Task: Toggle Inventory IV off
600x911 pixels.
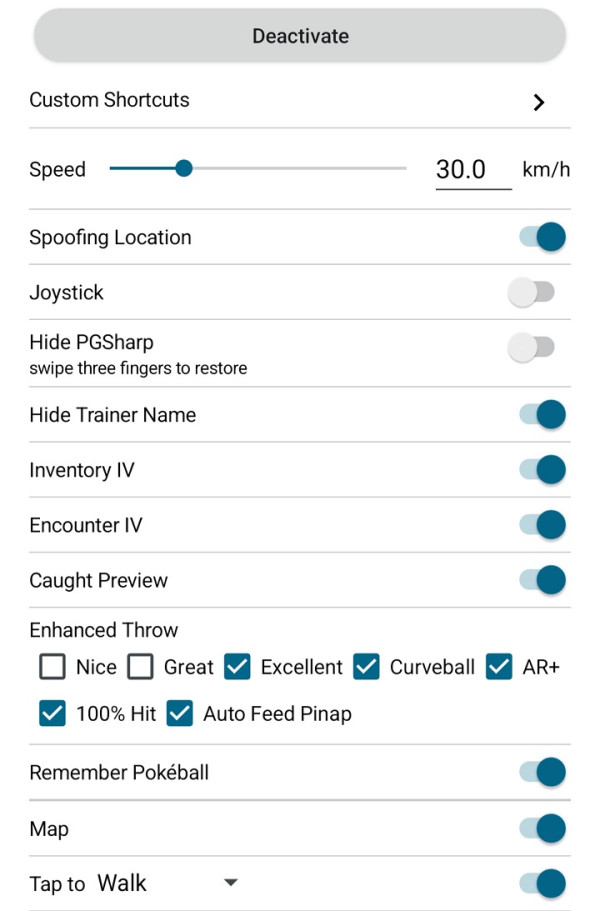Action: click(x=542, y=470)
